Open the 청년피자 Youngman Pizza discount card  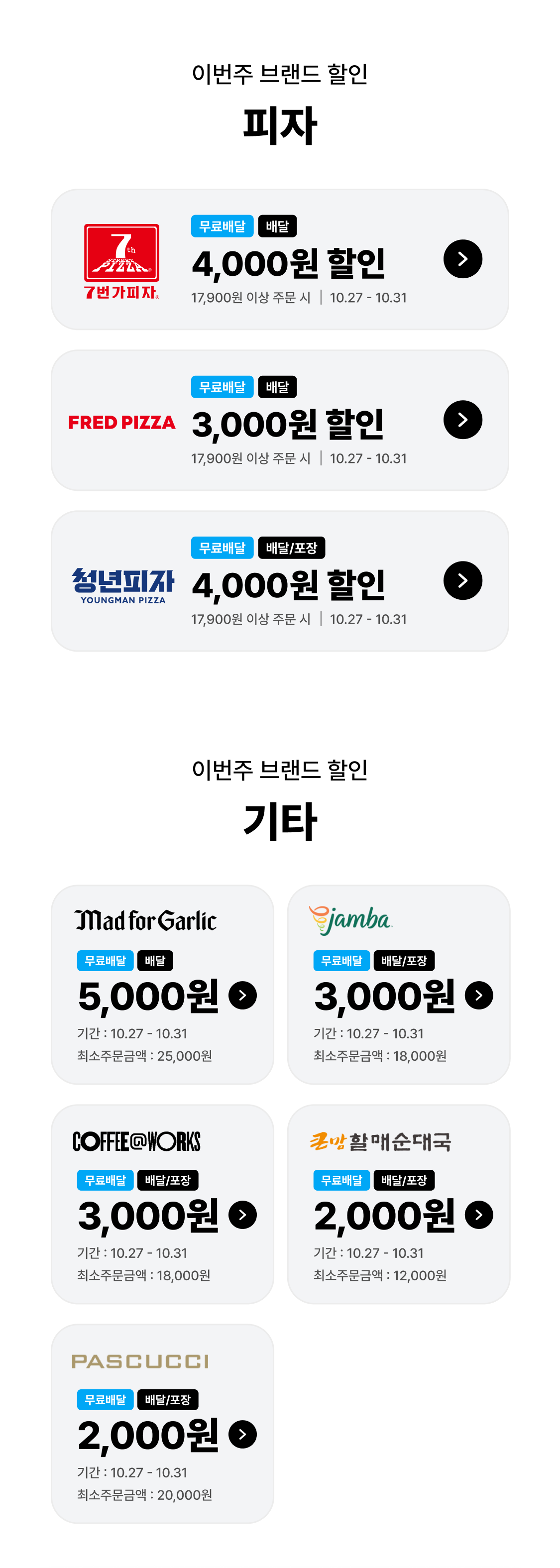tap(279, 581)
